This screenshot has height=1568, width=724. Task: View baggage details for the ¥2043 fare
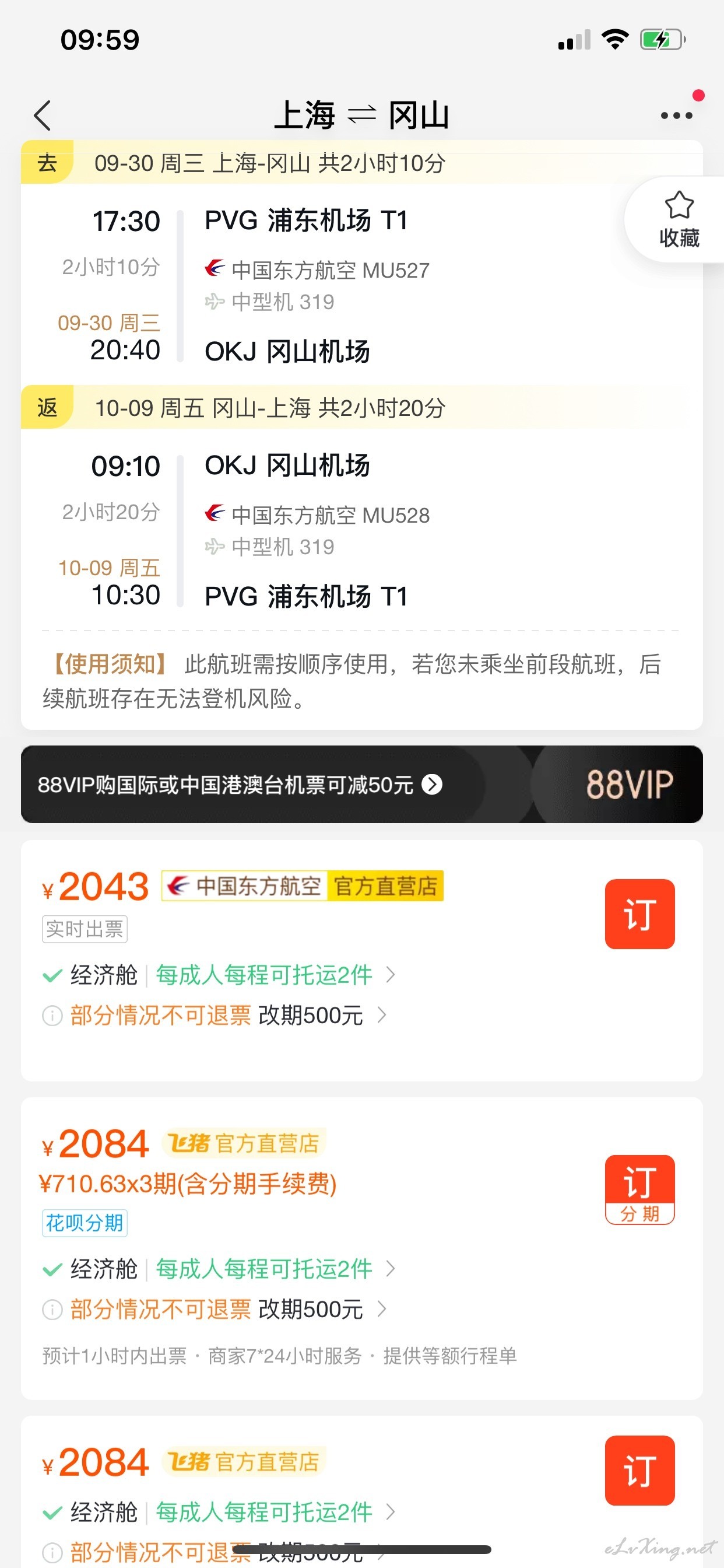(275, 975)
